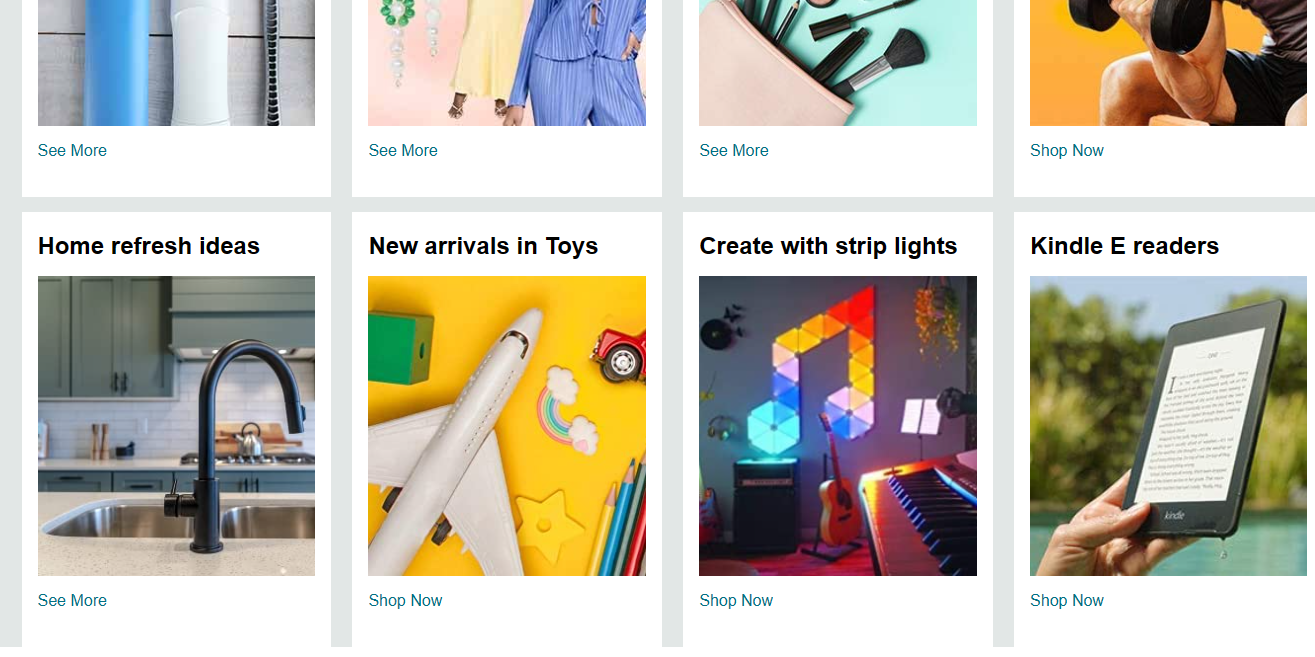1315x657 pixels.
Task: Open See More under the blue and white appliance image
Action: pyautogui.click(x=72, y=150)
